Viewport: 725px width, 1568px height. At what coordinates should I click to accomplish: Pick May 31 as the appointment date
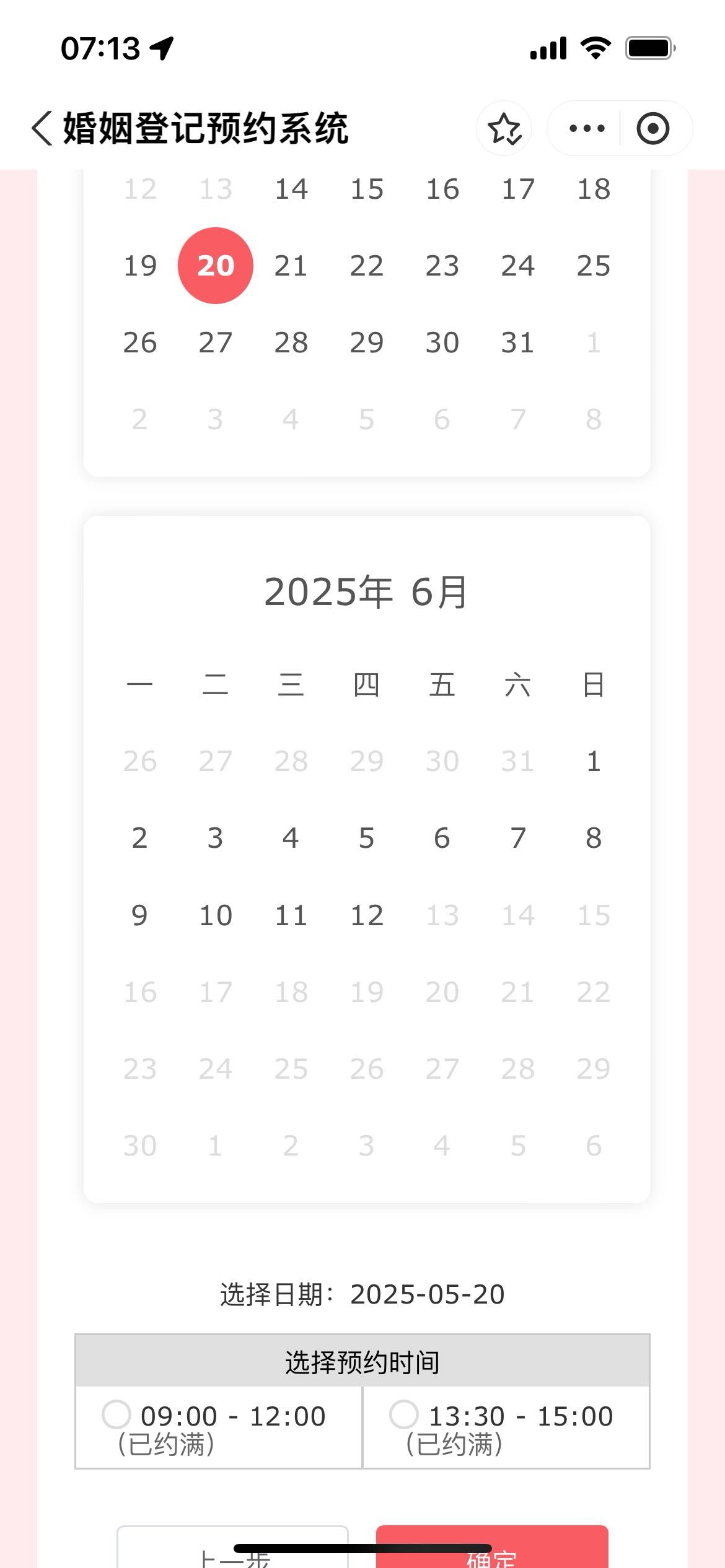tap(517, 342)
